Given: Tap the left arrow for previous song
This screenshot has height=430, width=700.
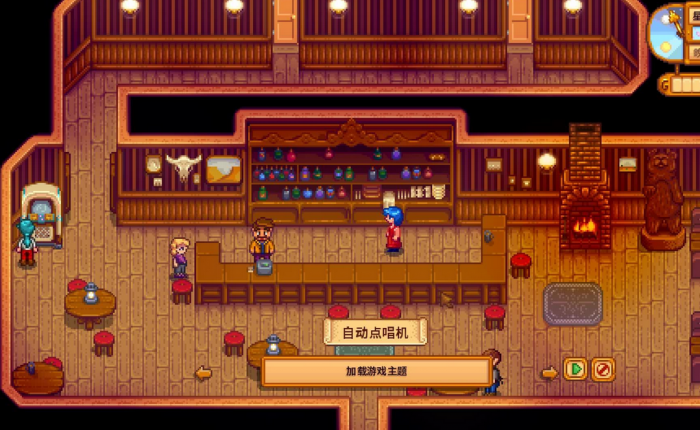Looking at the screenshot, I should 203,373.
